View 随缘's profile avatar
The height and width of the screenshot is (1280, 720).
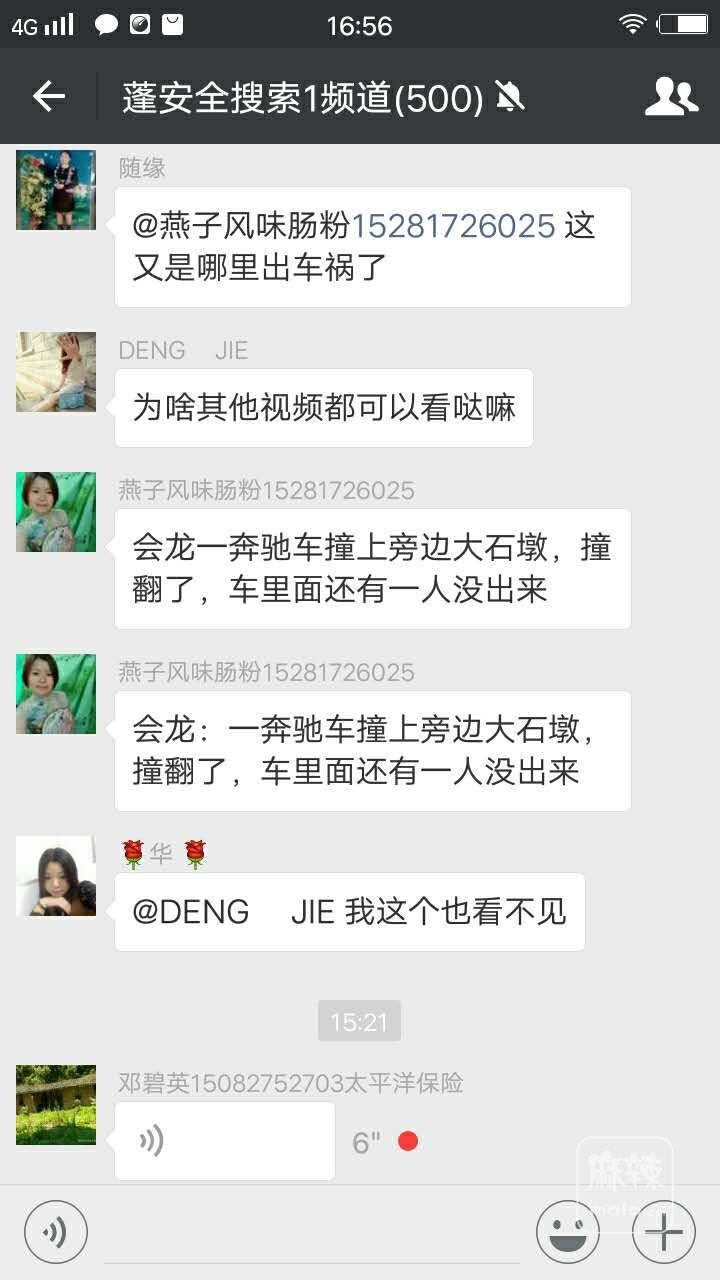click(x=56, y=190)
